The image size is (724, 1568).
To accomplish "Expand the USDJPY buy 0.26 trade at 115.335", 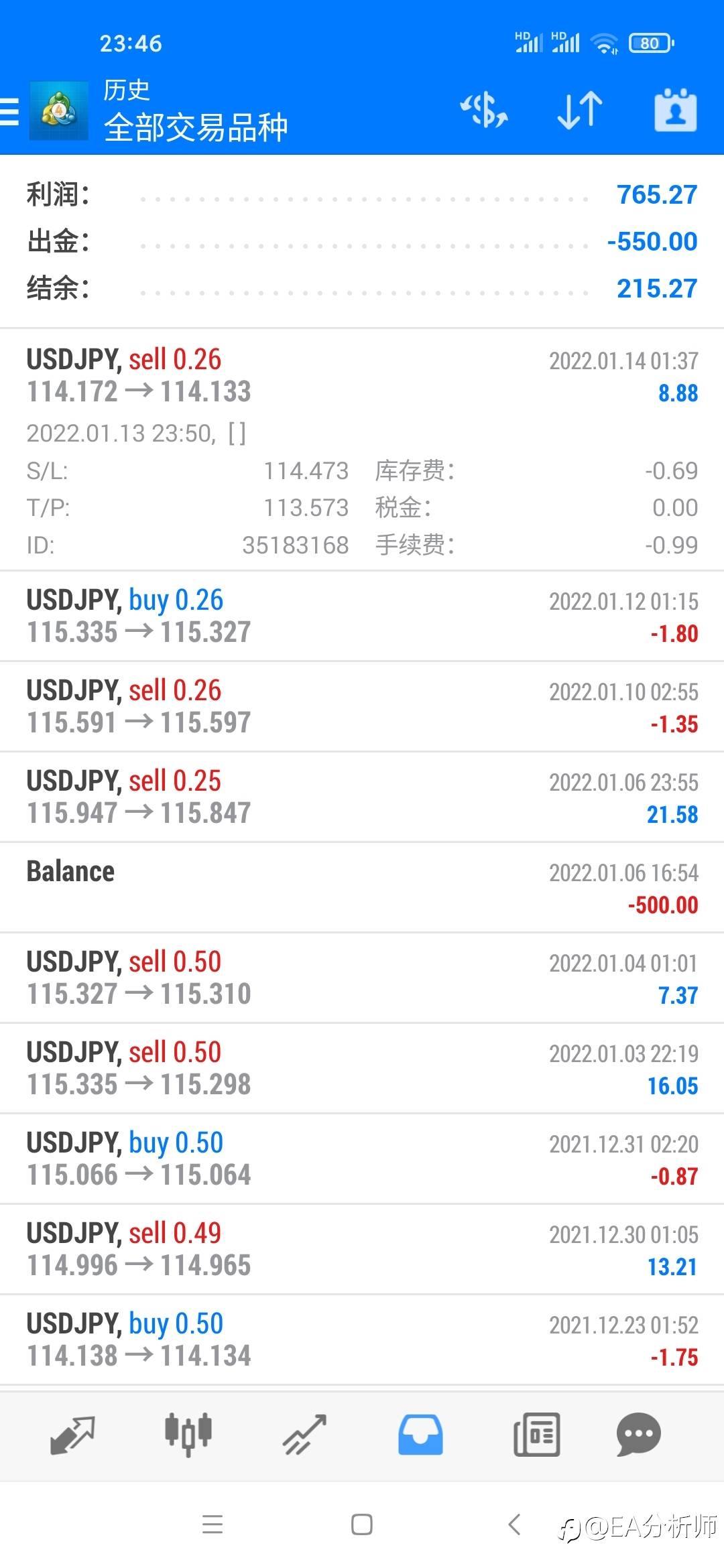I will tap(362, 616).
